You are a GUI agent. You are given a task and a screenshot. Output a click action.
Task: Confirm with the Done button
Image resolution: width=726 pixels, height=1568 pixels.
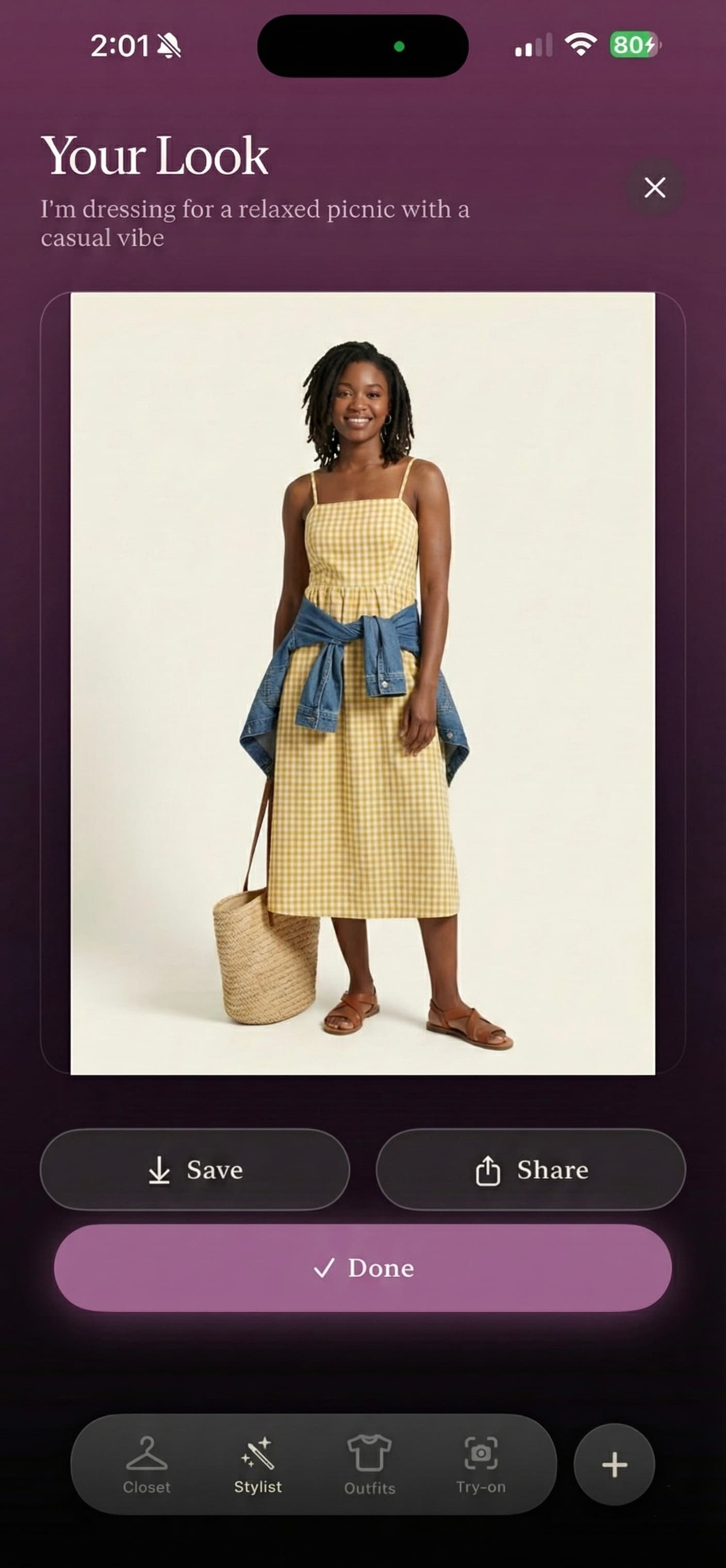click(x=362, y=1268)
